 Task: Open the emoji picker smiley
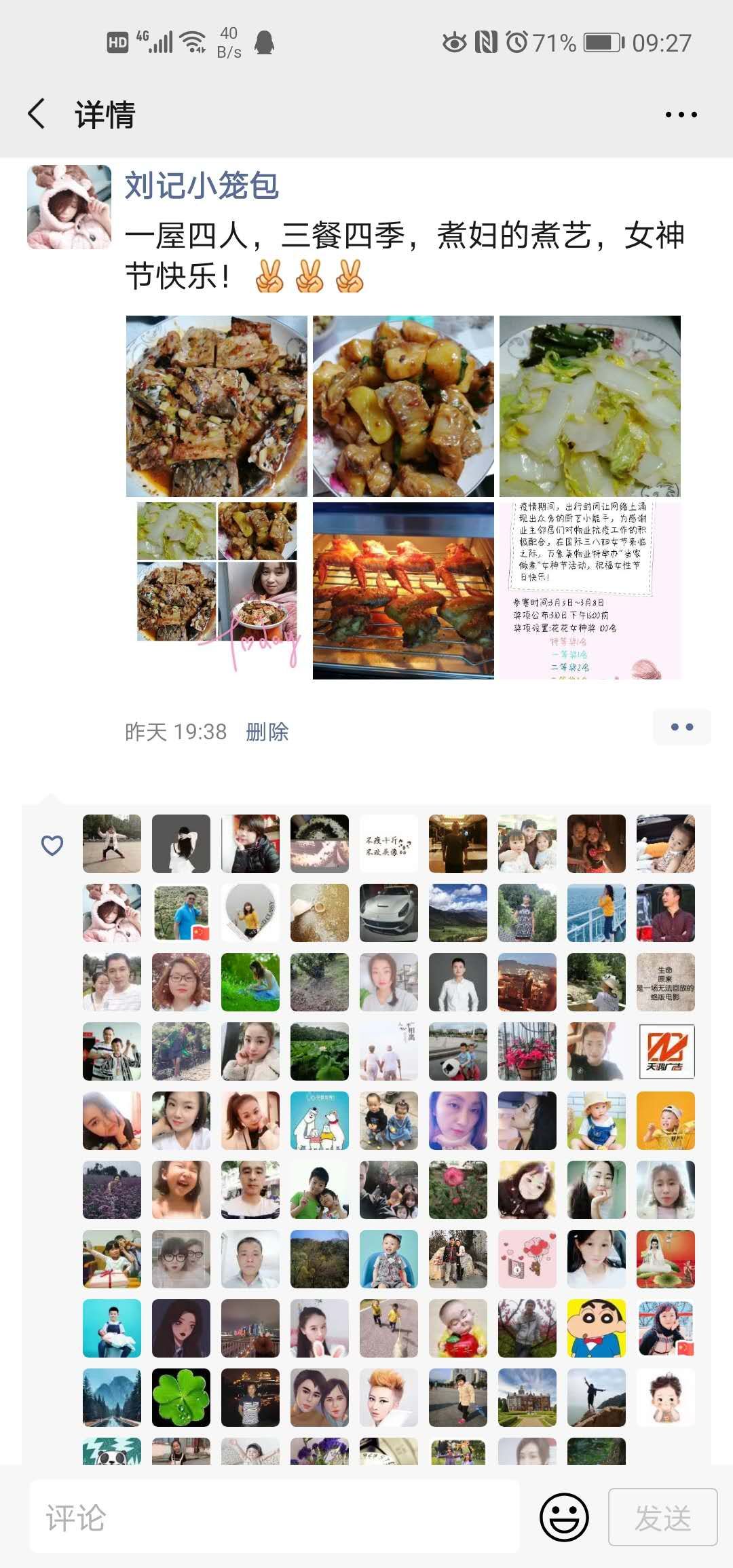click(564, 1518)
